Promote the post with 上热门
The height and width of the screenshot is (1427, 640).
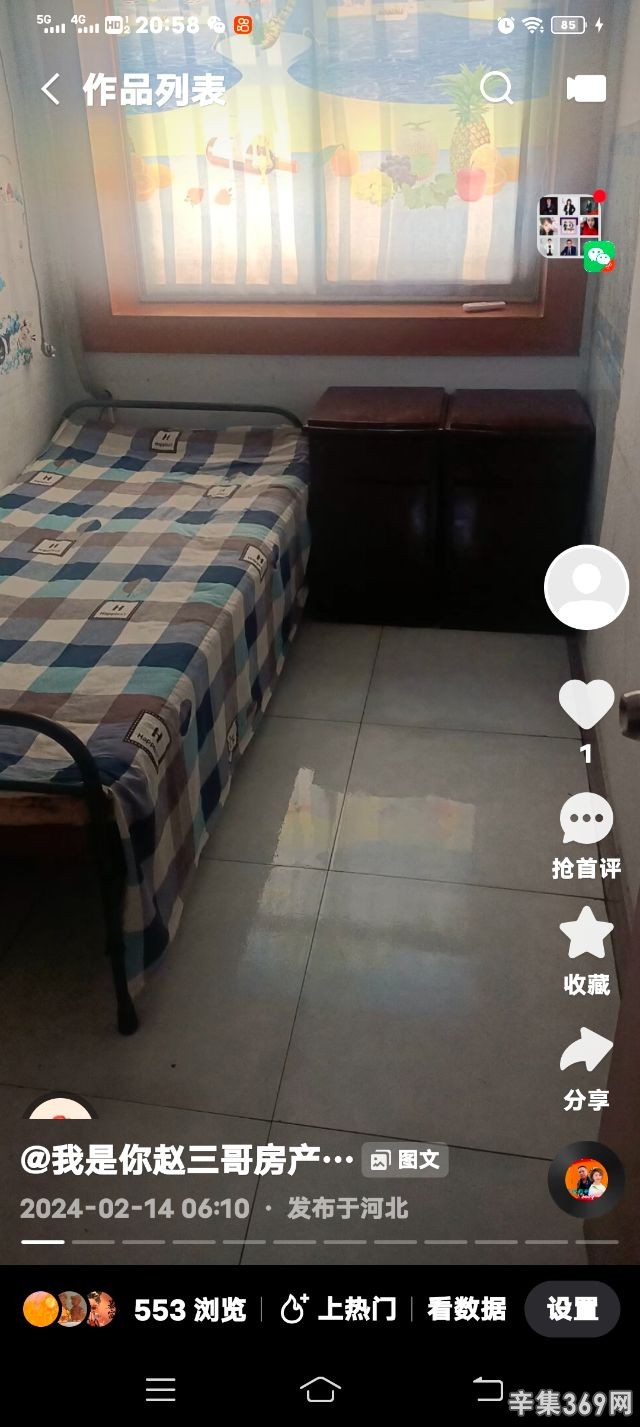[x=338, y=1309]
